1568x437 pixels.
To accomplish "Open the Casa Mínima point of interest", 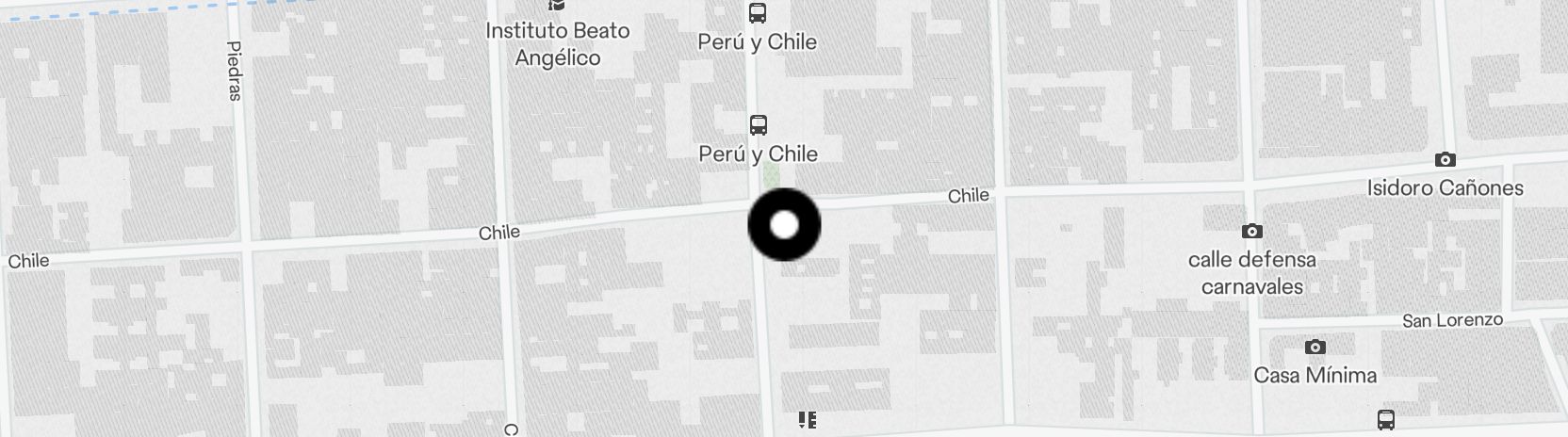I will (1315, 348).
